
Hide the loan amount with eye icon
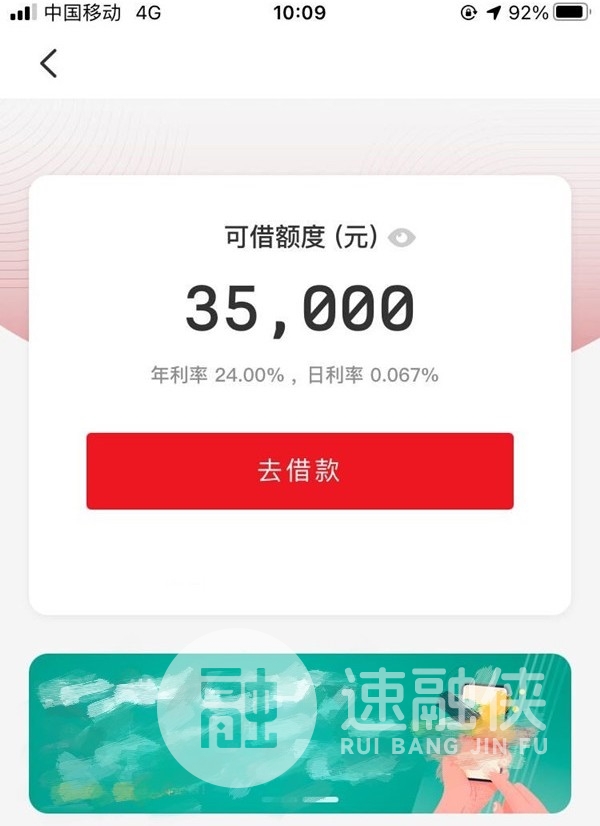point(402,238)
